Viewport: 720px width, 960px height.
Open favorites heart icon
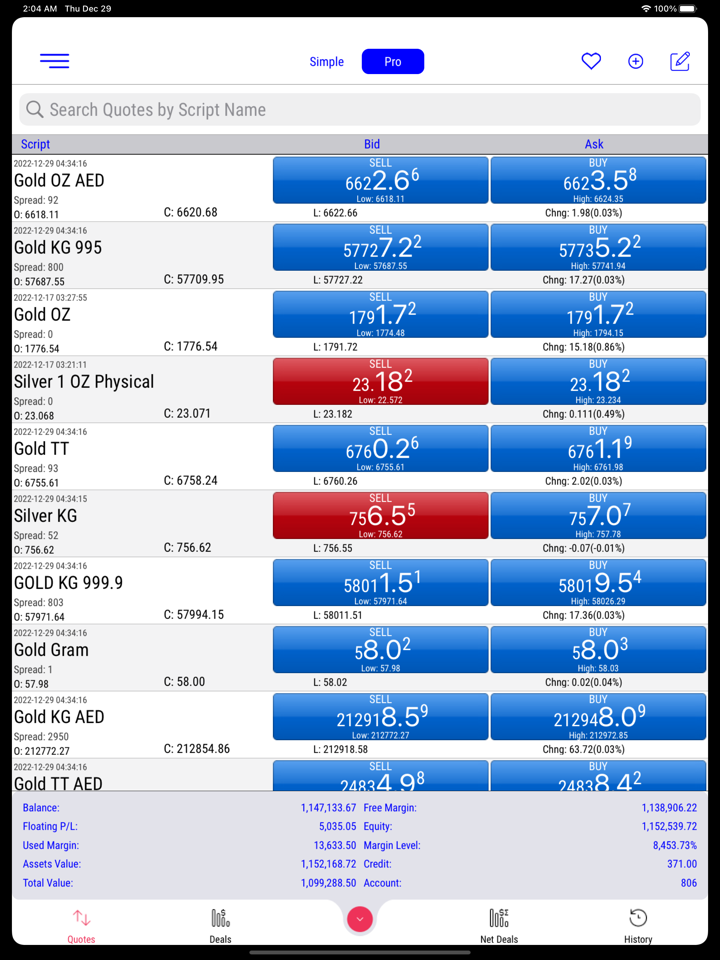click(x=591, y=62)
